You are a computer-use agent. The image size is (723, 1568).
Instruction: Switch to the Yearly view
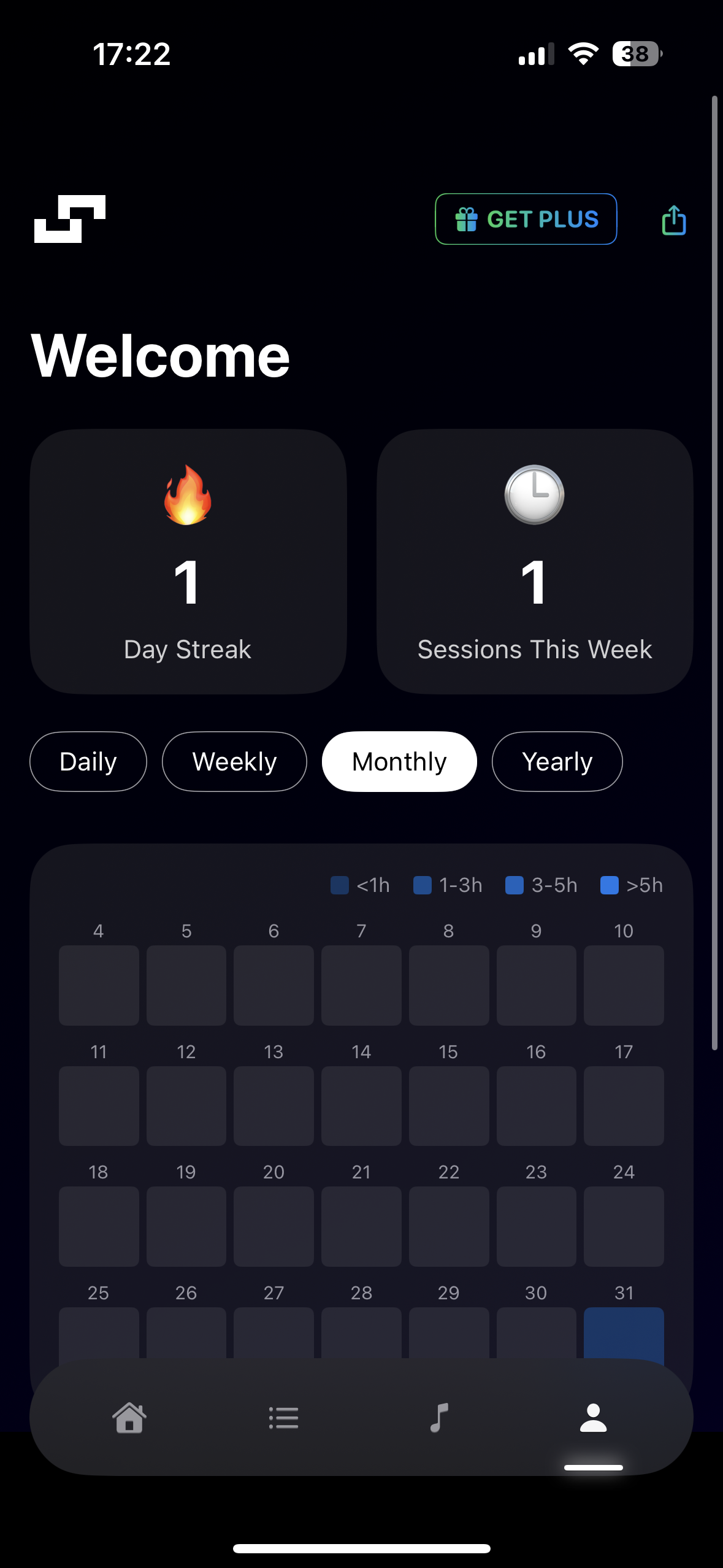[557, 761]
